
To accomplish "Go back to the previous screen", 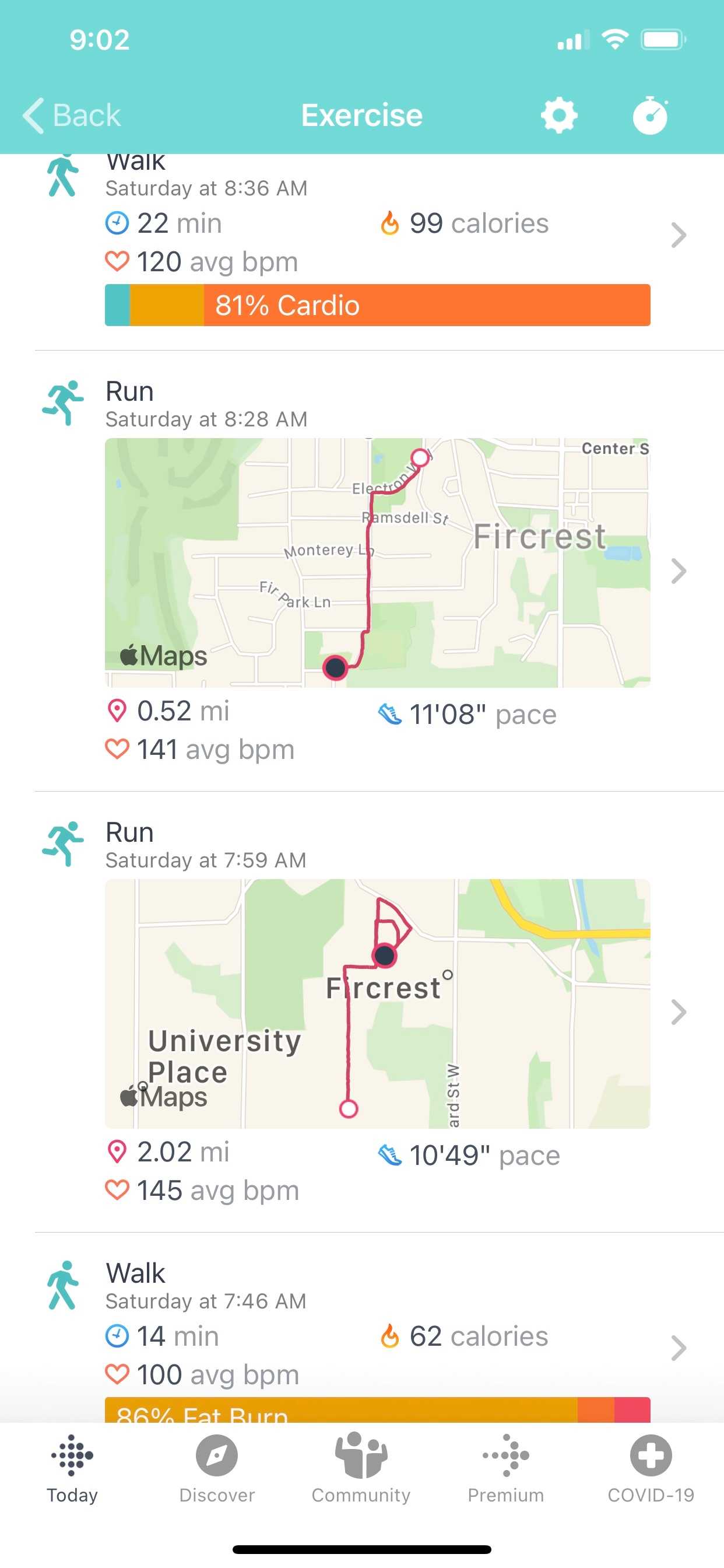I will coord(72,115).
